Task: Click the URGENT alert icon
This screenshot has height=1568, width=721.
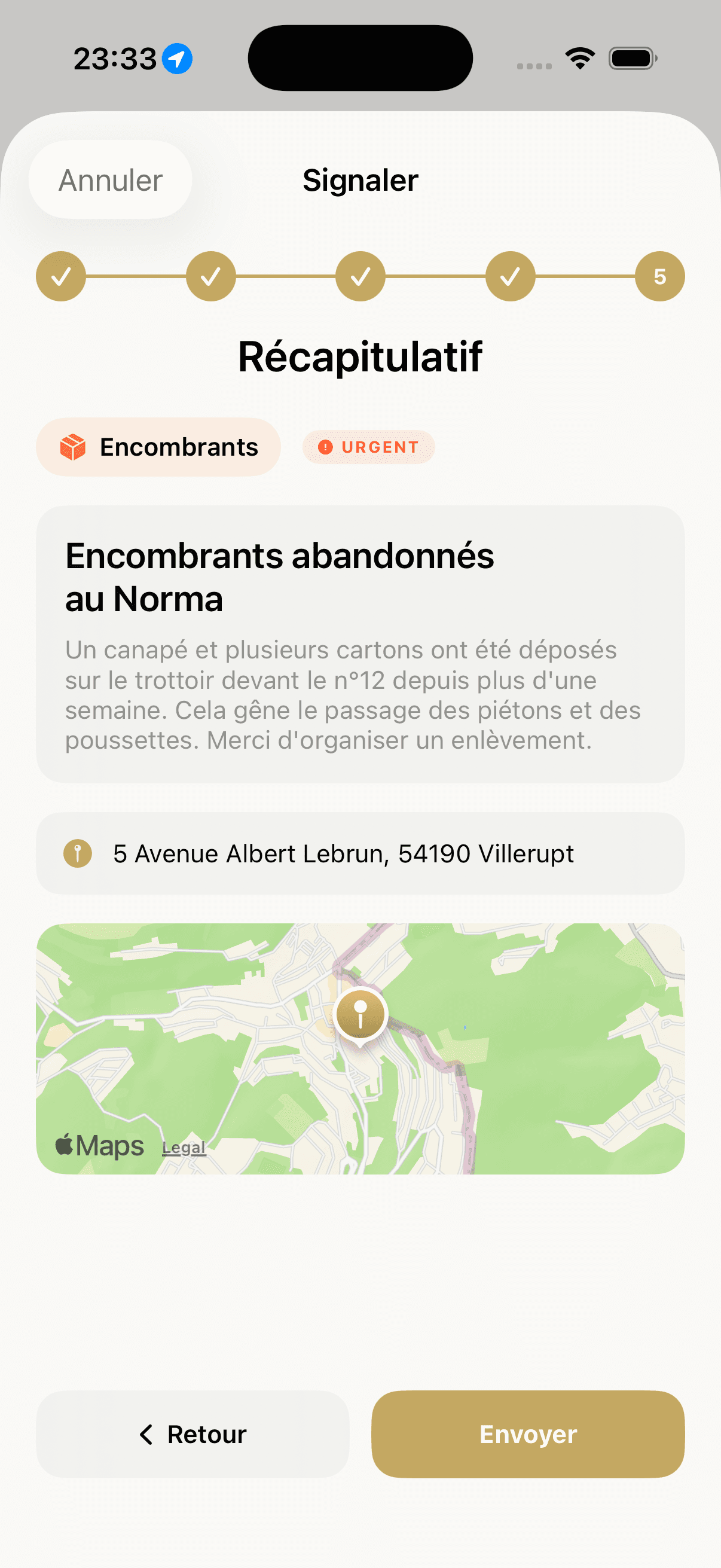Action: [x=325, y=447]
